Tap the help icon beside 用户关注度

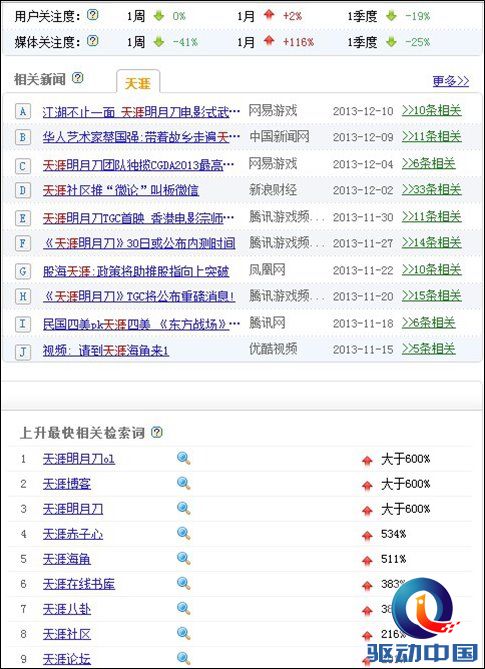point(93,16)
